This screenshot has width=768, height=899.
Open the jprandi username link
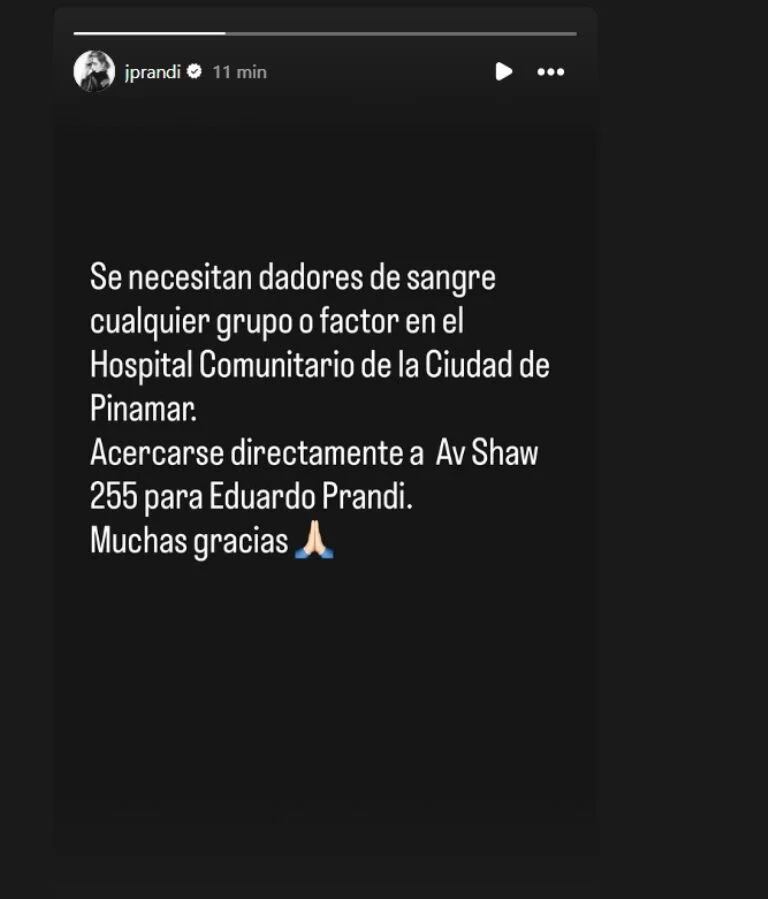point(152,72)
